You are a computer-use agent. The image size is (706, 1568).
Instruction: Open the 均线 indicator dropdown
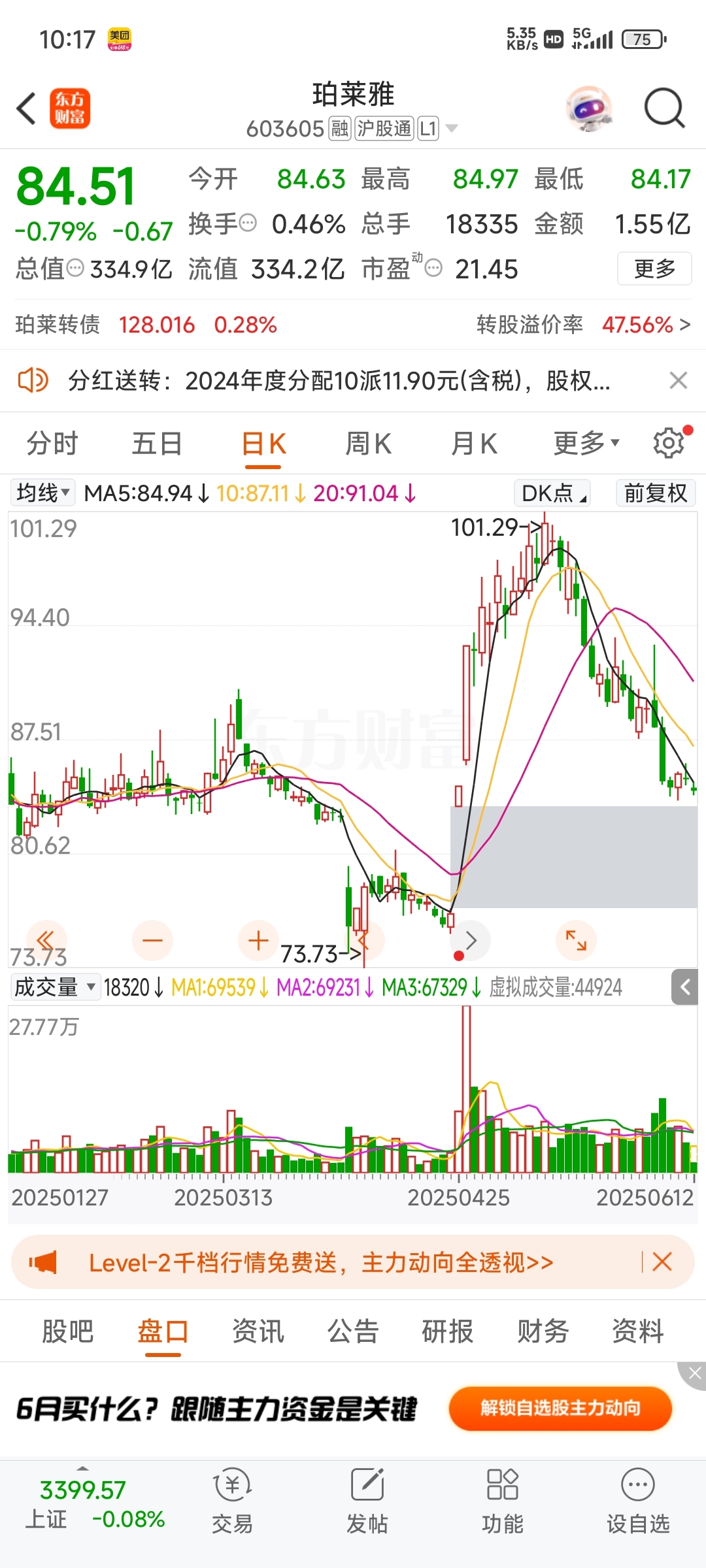pos(43,493)
